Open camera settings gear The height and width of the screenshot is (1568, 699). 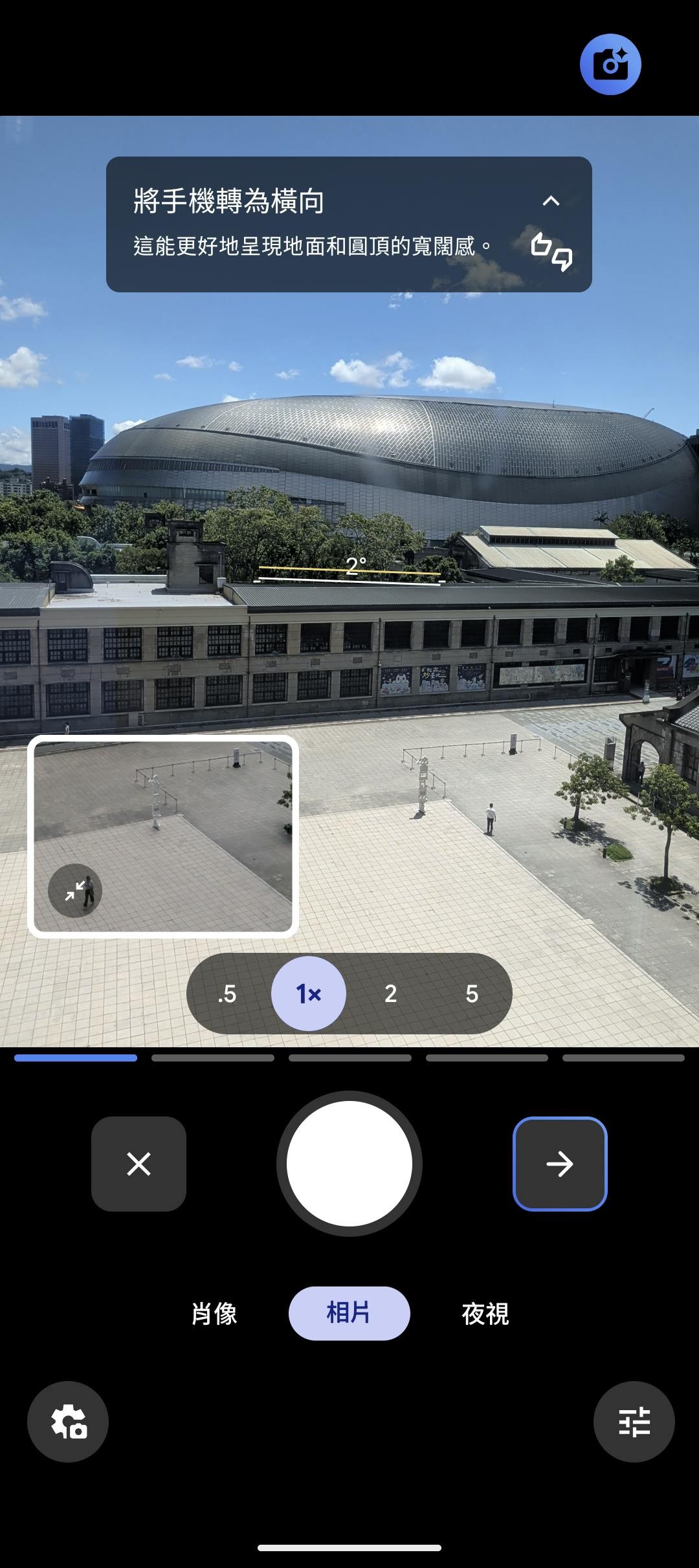[68, 1422]
